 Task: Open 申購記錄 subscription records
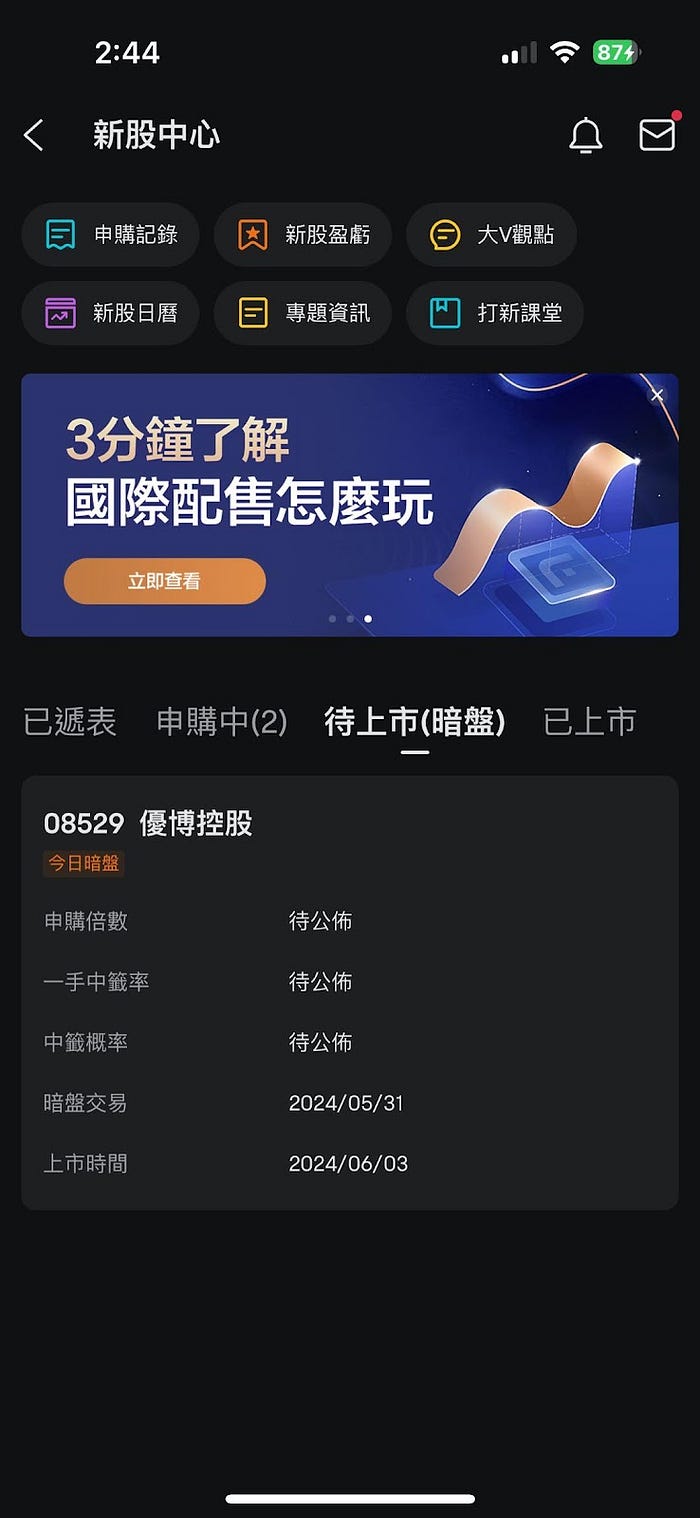(111, 235)
